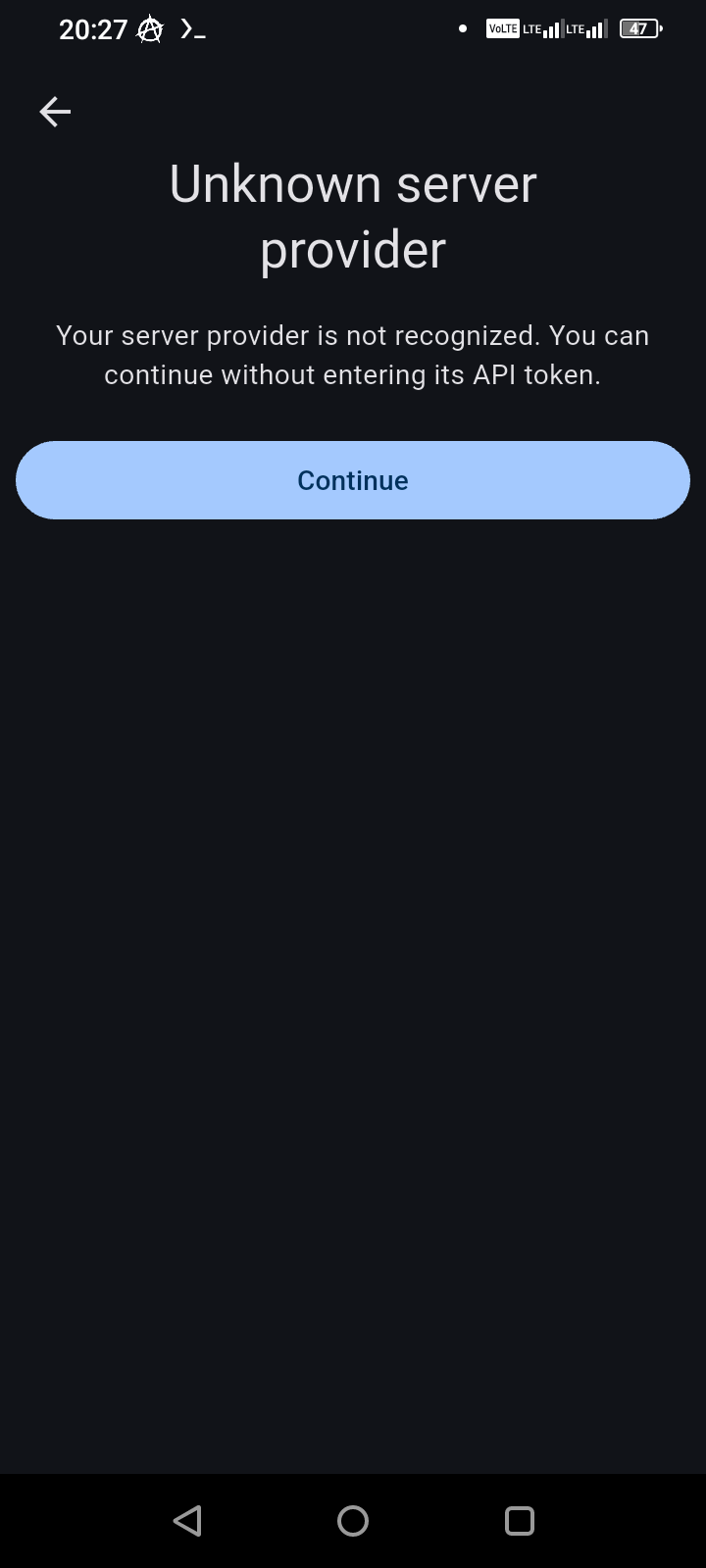Open the system home screen
Screen dimensions: 706x1568
pyautogui.click(x=353, y=1520)
